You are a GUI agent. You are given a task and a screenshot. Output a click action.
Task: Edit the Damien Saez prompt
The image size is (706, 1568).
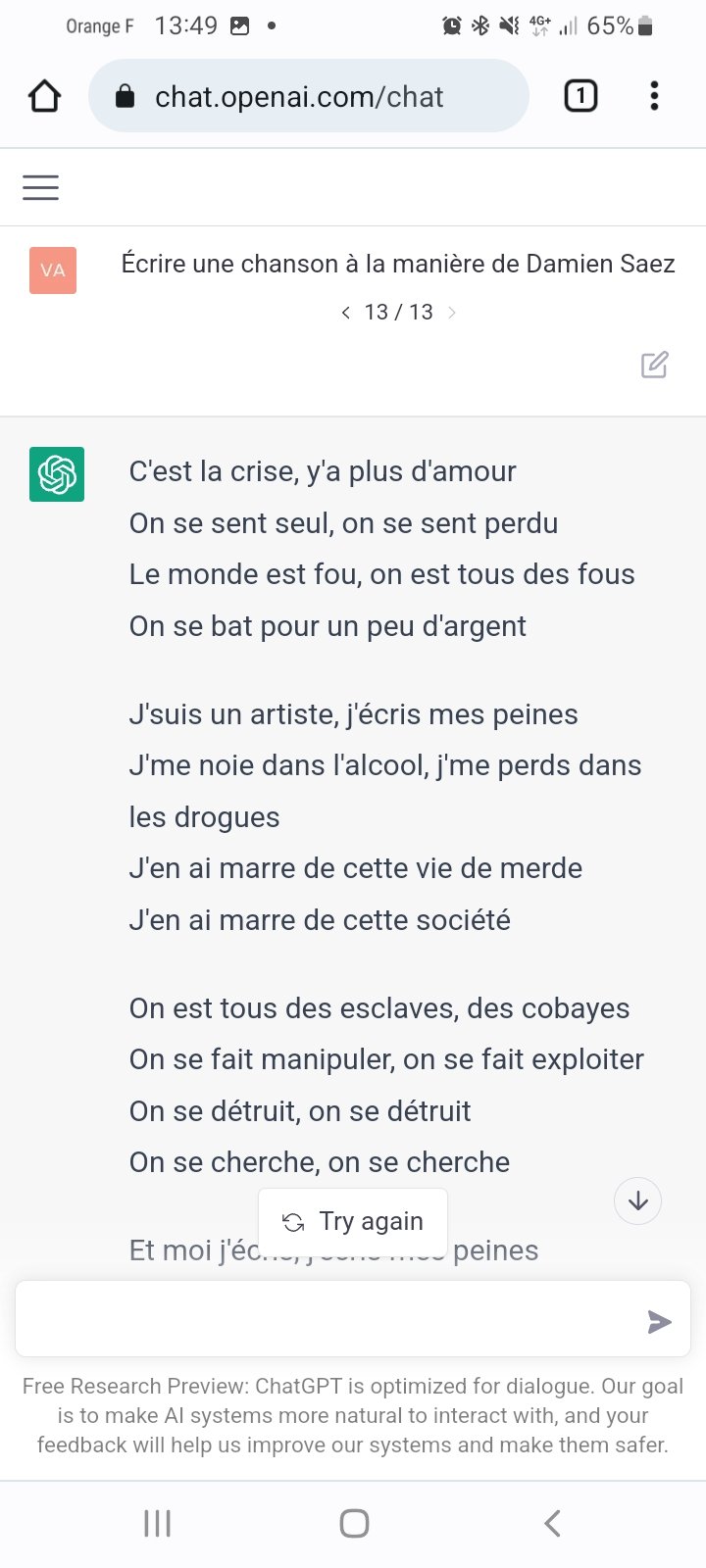654,365
